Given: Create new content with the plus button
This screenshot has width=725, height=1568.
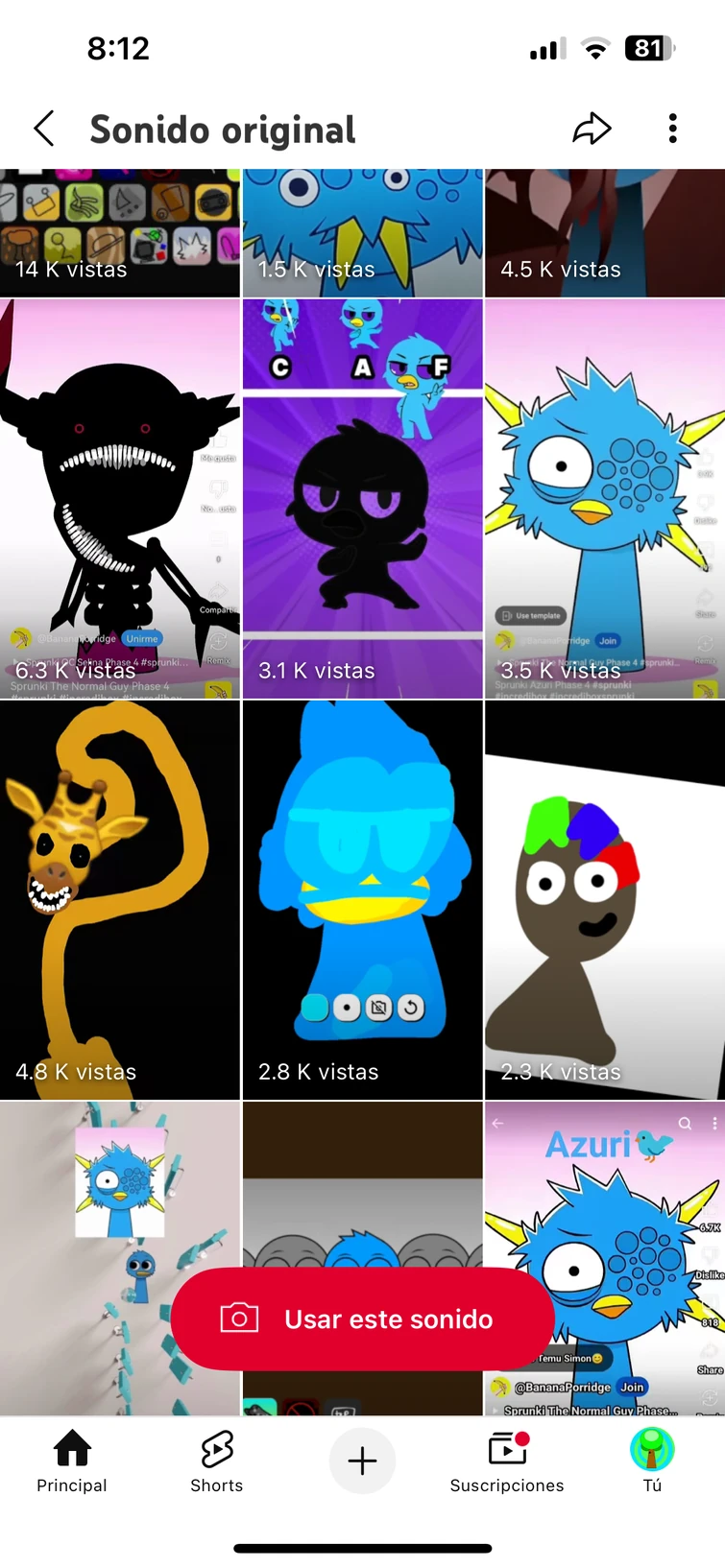Looking at the screenshot, I should click(x=362, y=1461).
